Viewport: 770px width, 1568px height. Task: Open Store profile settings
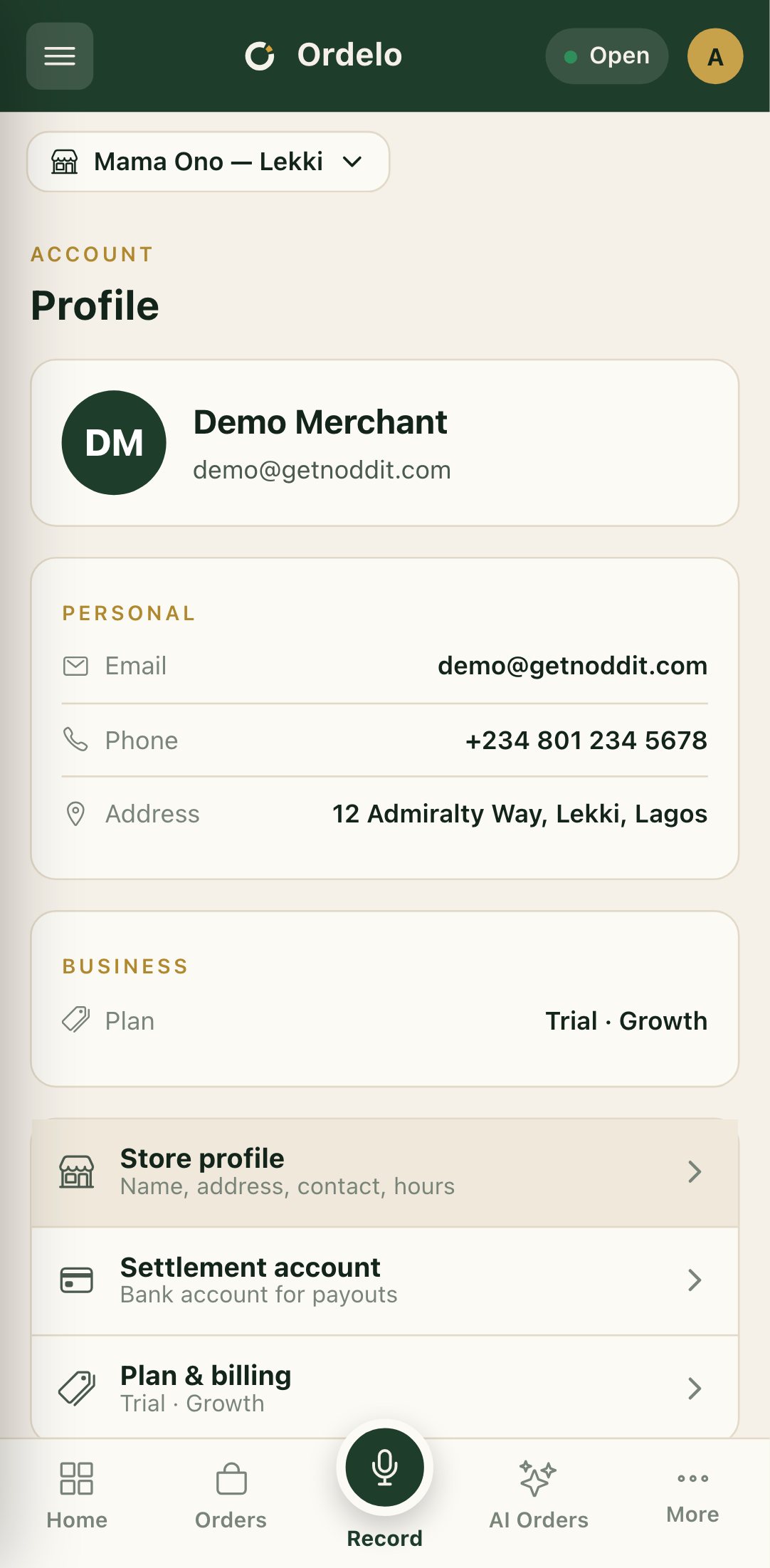click(385, 1172)
